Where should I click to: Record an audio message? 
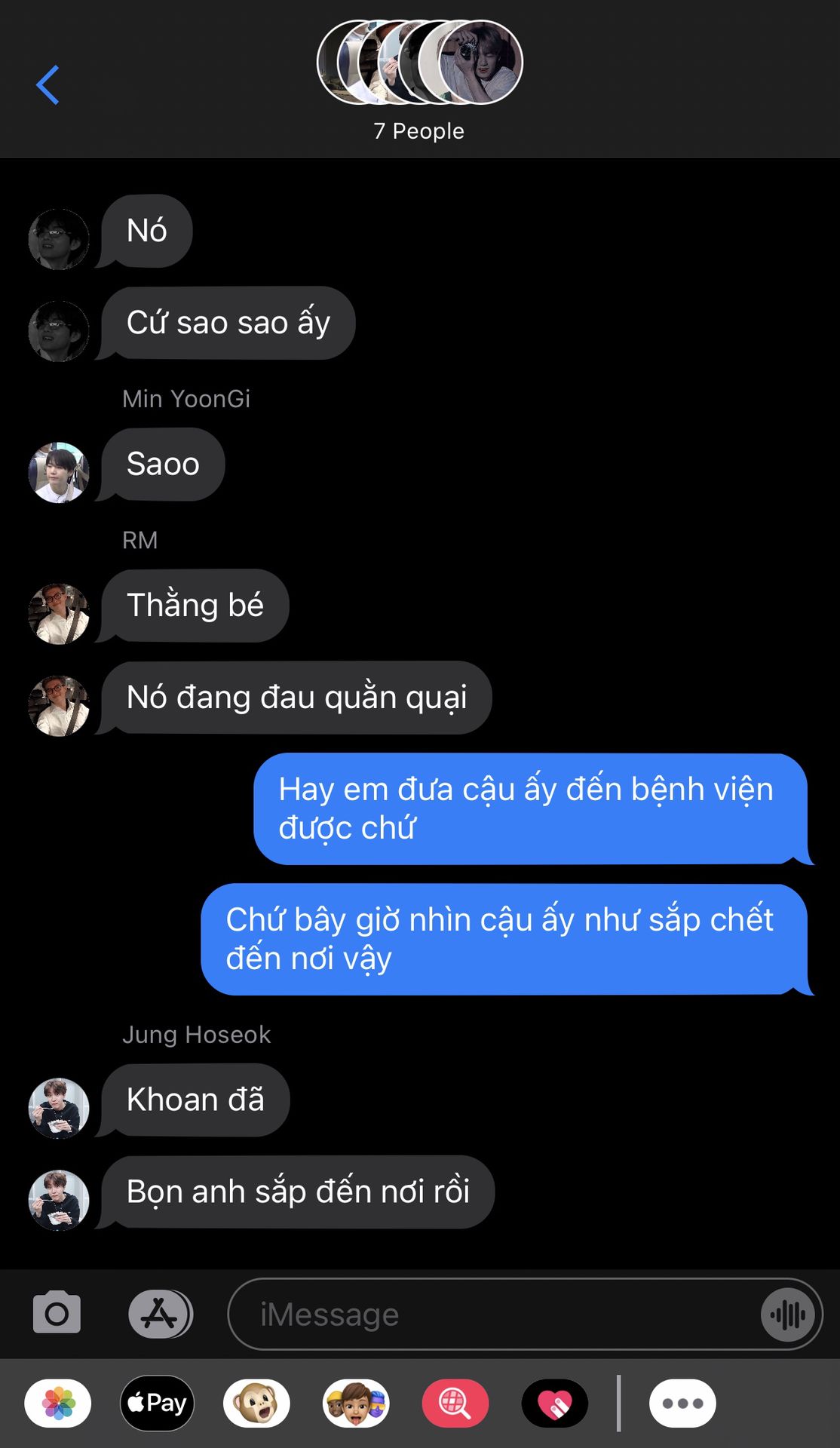click(788, 1315)
